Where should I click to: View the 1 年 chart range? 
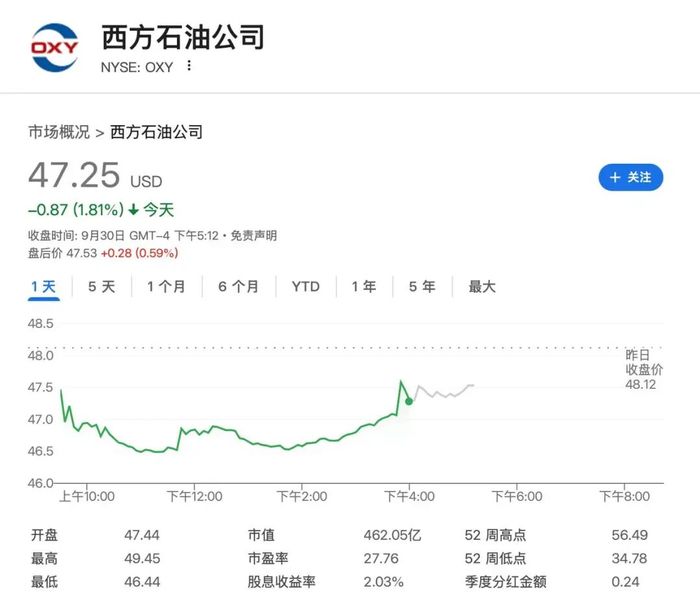[x=363, y=287]
